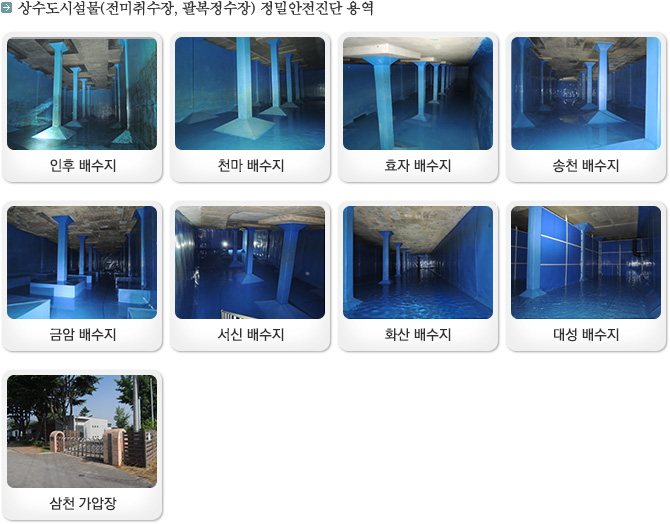This screenshot has height=524, width=670.
Task: Open the 인후 배수지 photo card
Action: click(82, 94)
